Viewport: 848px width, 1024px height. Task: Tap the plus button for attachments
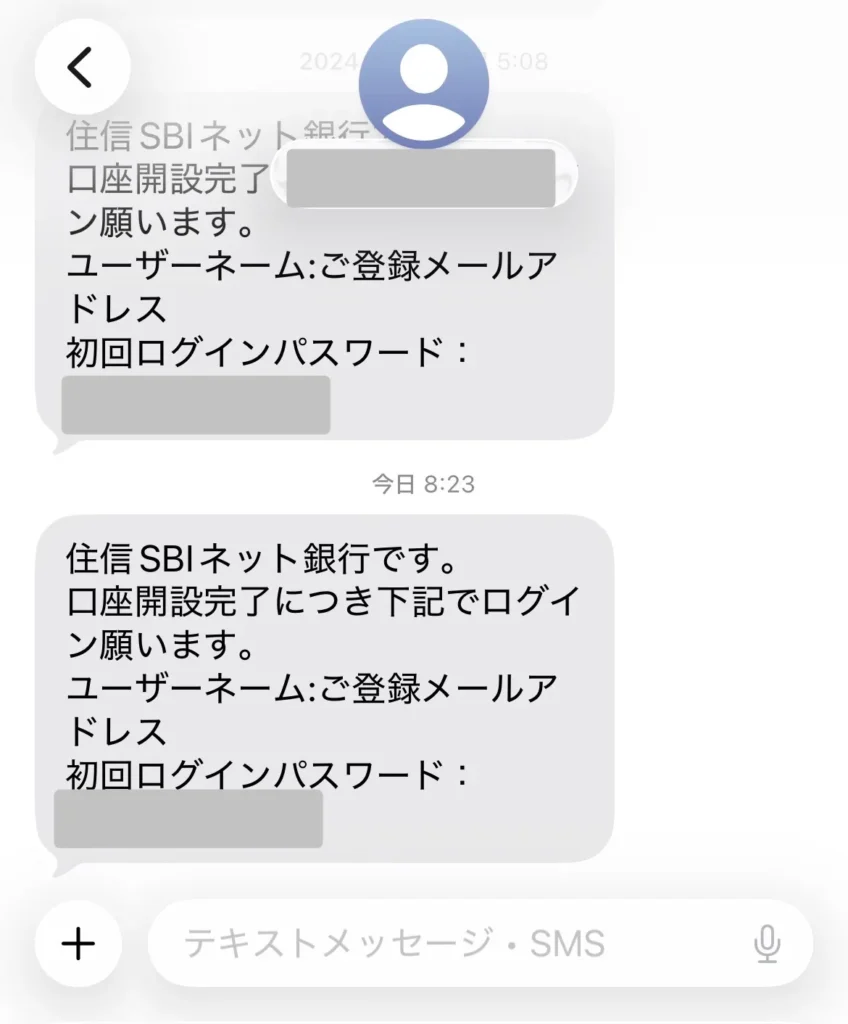(78, 943)
